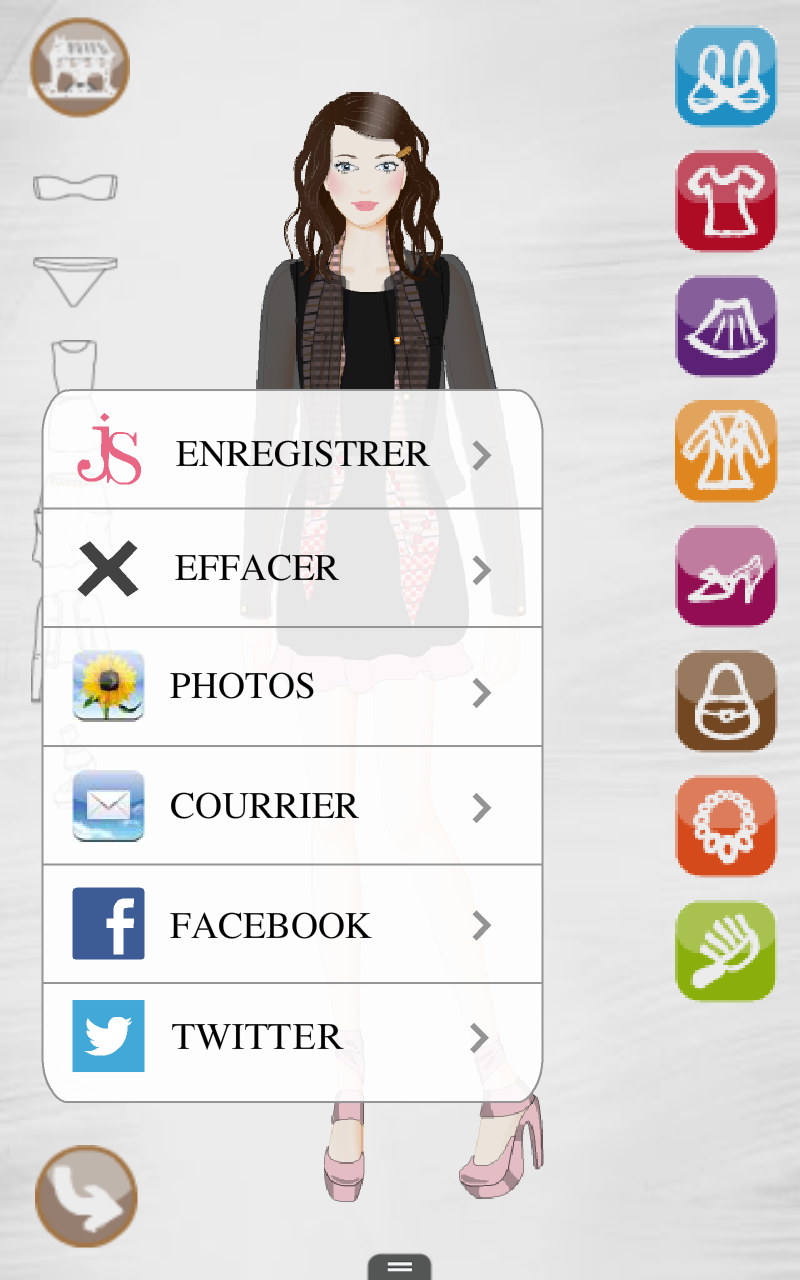The height and width of the screenshot is (1280, 800).
Task: Open the tops category
Action: [x=726, y=201]
